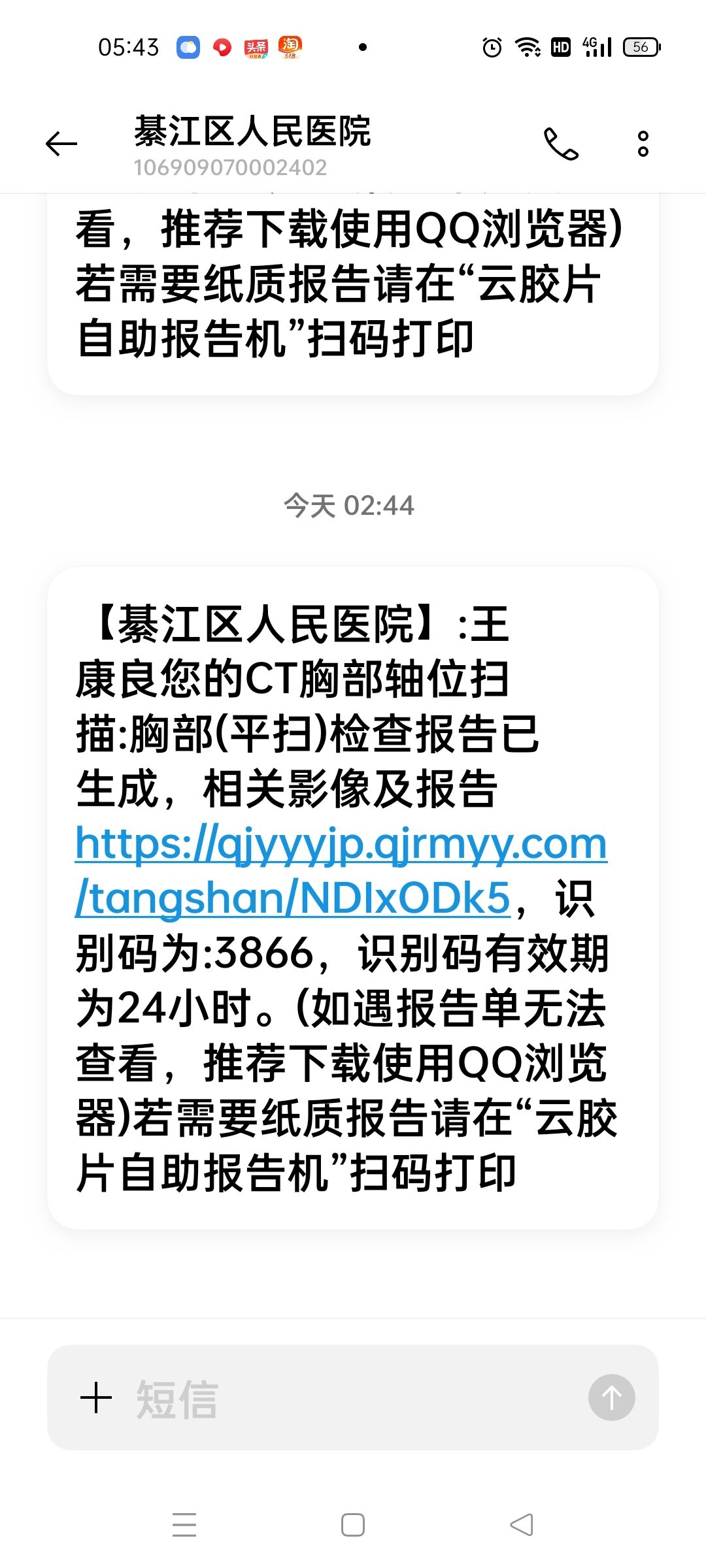This screenshot has height=1568, width=706.
Task: Go to the home screen
Action: tap(353, 1525)
